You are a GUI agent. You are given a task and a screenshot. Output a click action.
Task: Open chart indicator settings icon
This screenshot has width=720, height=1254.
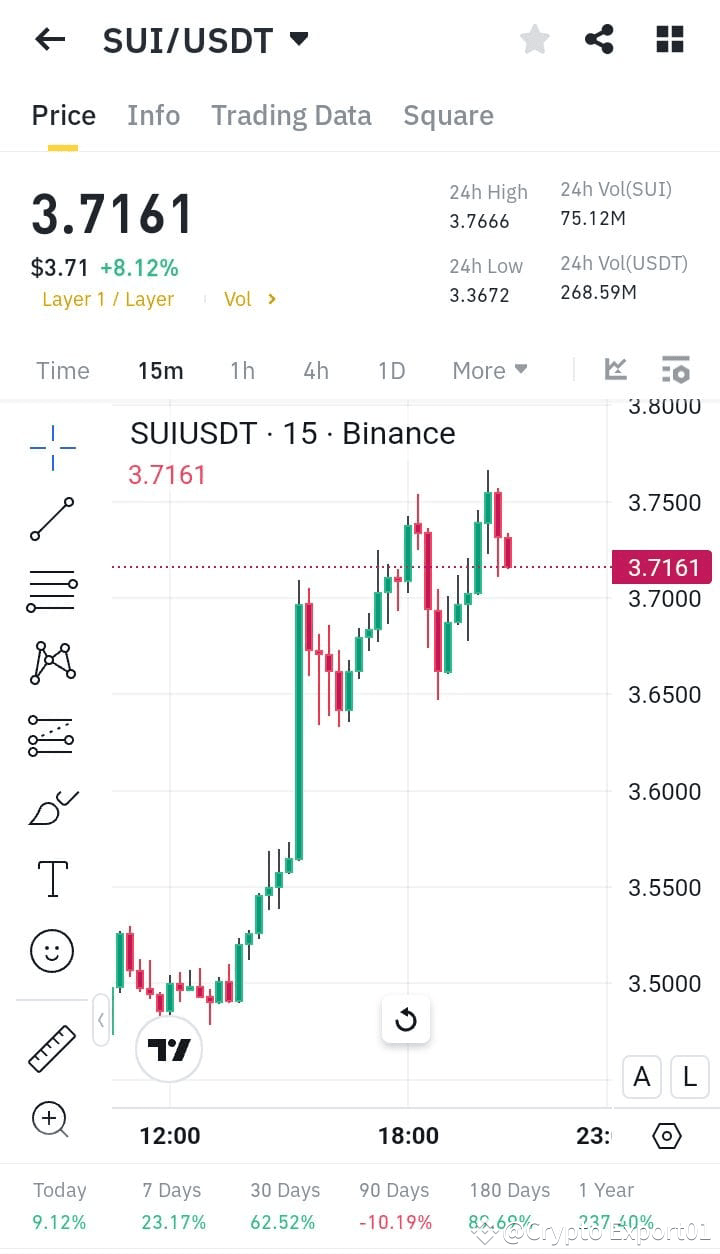[677, 369]
